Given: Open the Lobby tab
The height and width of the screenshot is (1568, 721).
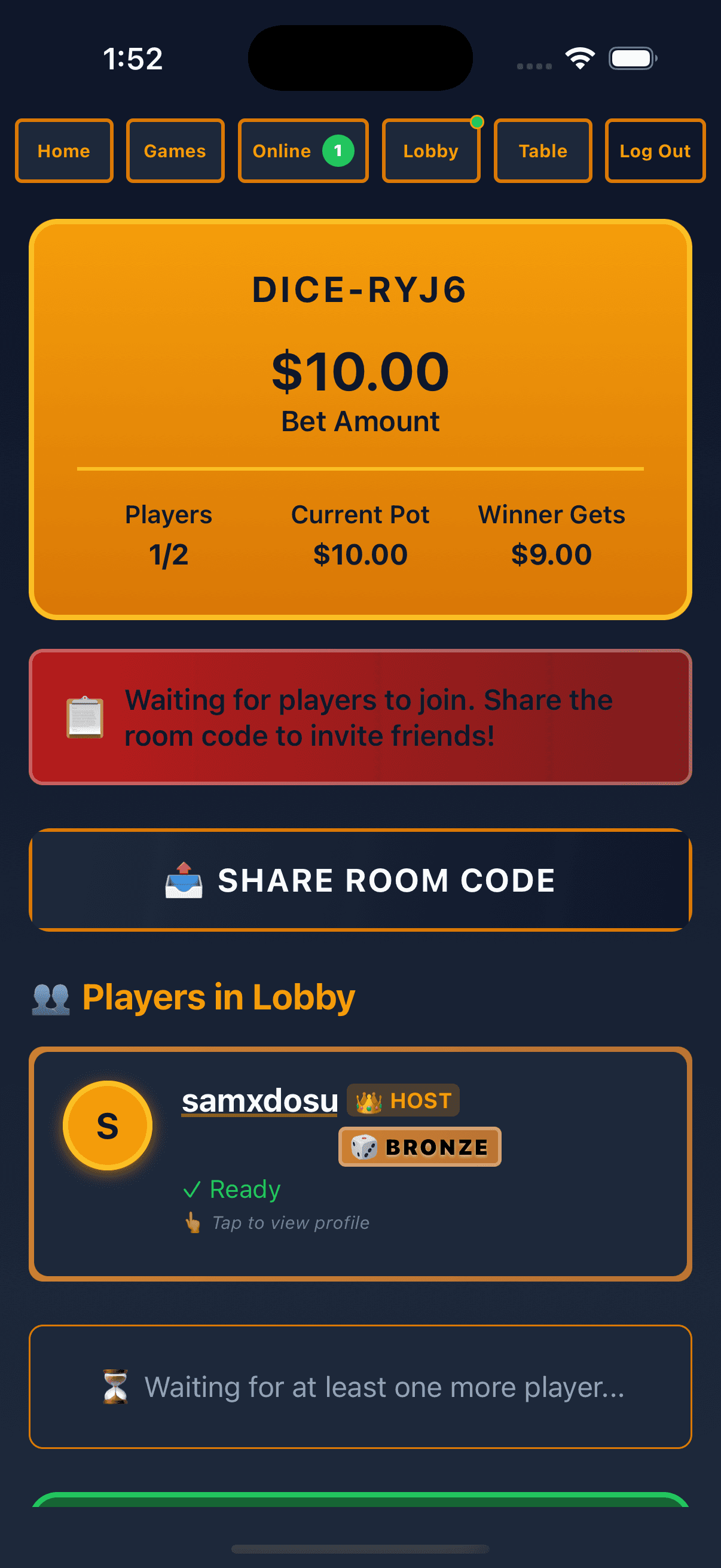Looking at the screenshot, I should pos(430,150).
